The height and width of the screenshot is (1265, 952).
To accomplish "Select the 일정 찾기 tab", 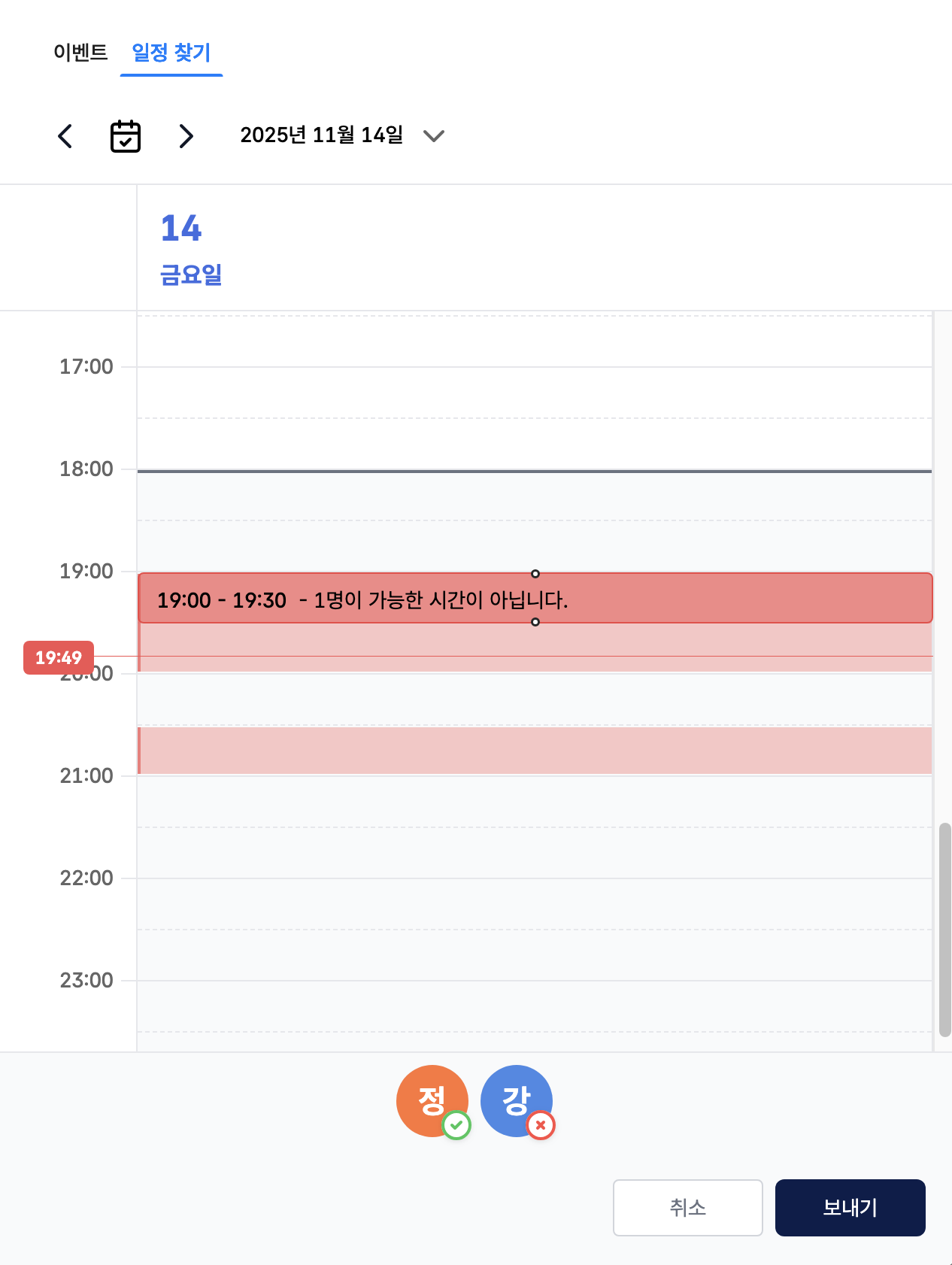I will [171, 53].
